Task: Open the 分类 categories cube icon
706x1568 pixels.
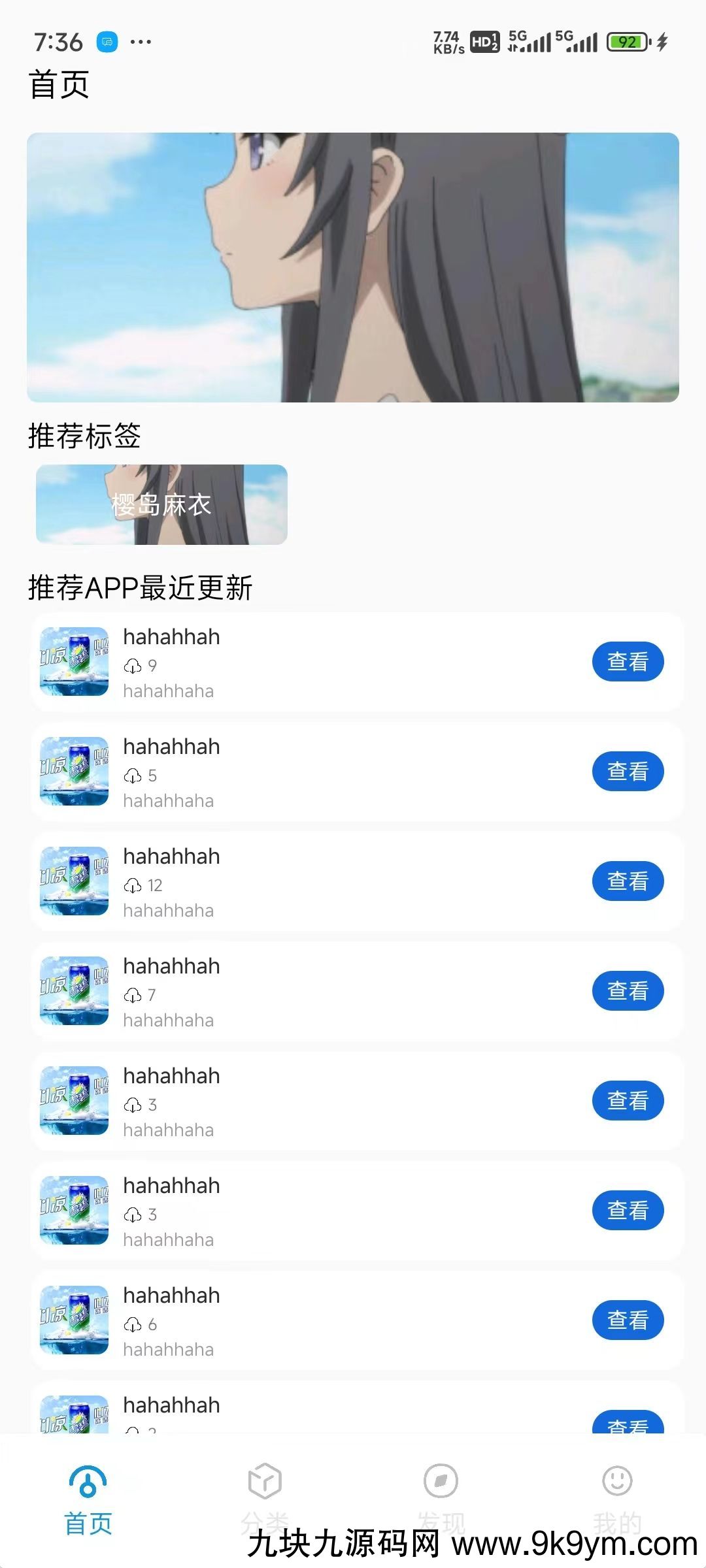Action: click(265, 1478)
